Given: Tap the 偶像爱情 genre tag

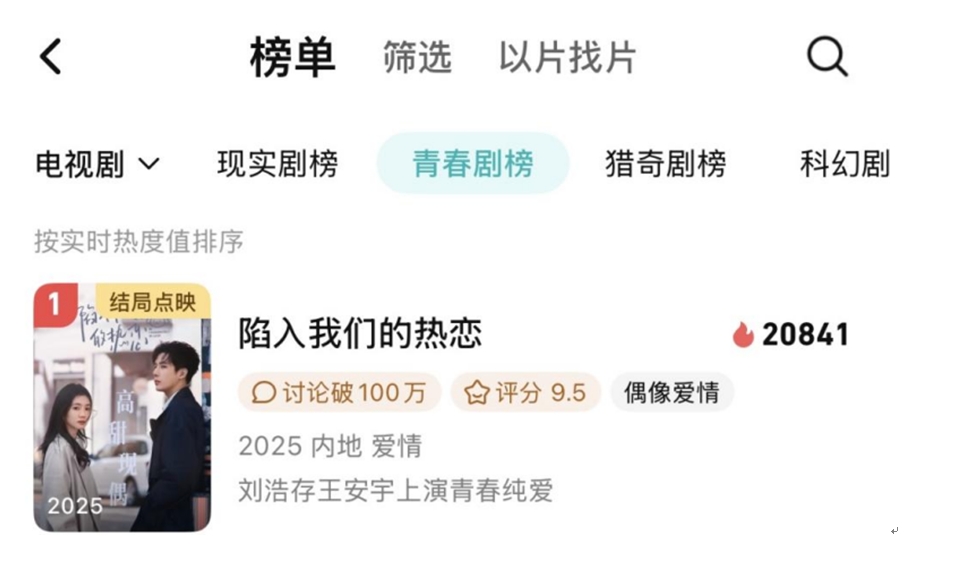Looking at the screenshot, I should click(x=672, y=393).
